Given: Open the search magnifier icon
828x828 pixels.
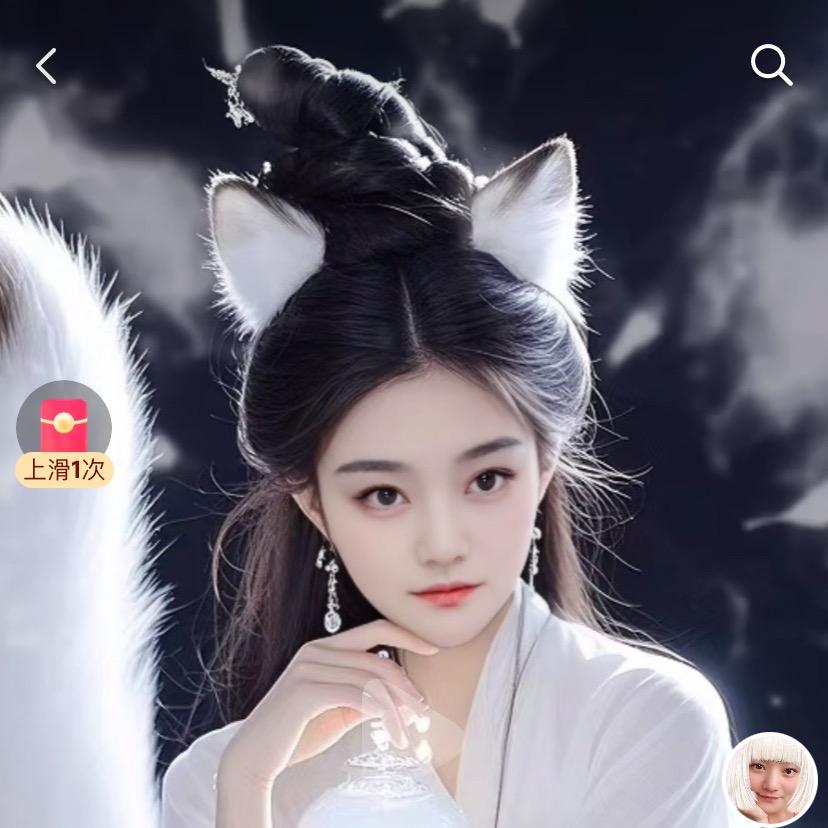Looking at the screenshot, I should pyautogui.click(x=771, y=65).
